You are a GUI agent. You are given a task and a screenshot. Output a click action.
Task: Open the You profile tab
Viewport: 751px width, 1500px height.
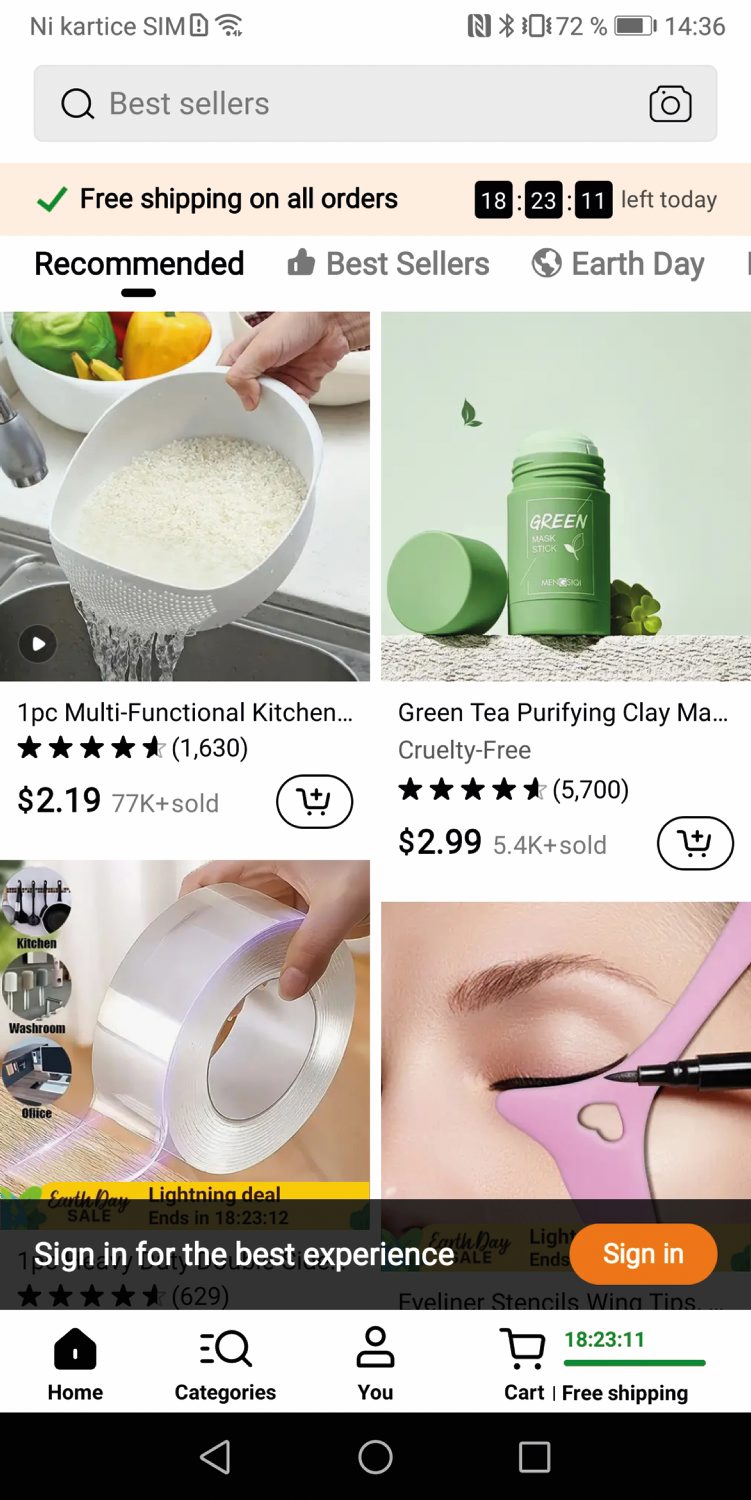coord(375,1364)
